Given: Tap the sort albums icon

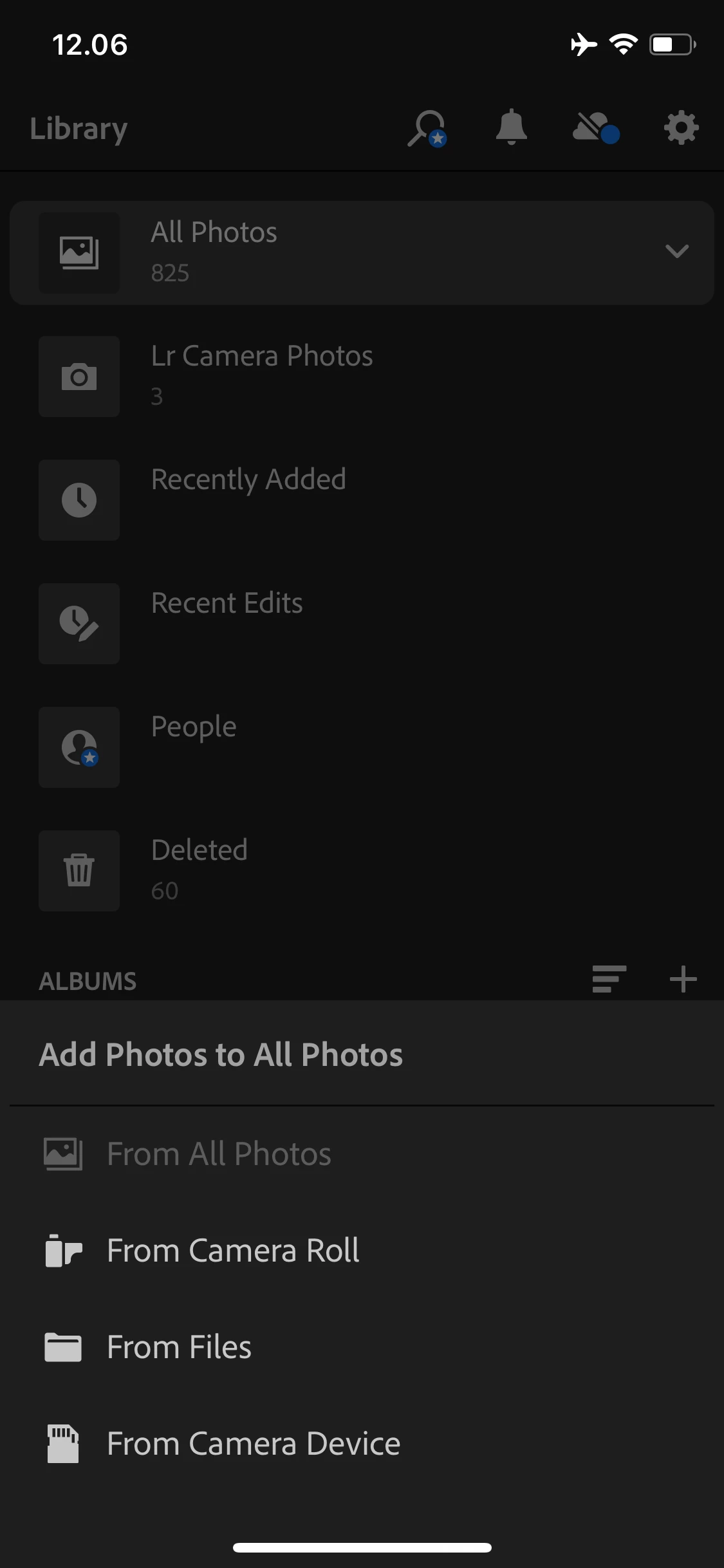Looking at the screenshot, I should click(609, 979).
